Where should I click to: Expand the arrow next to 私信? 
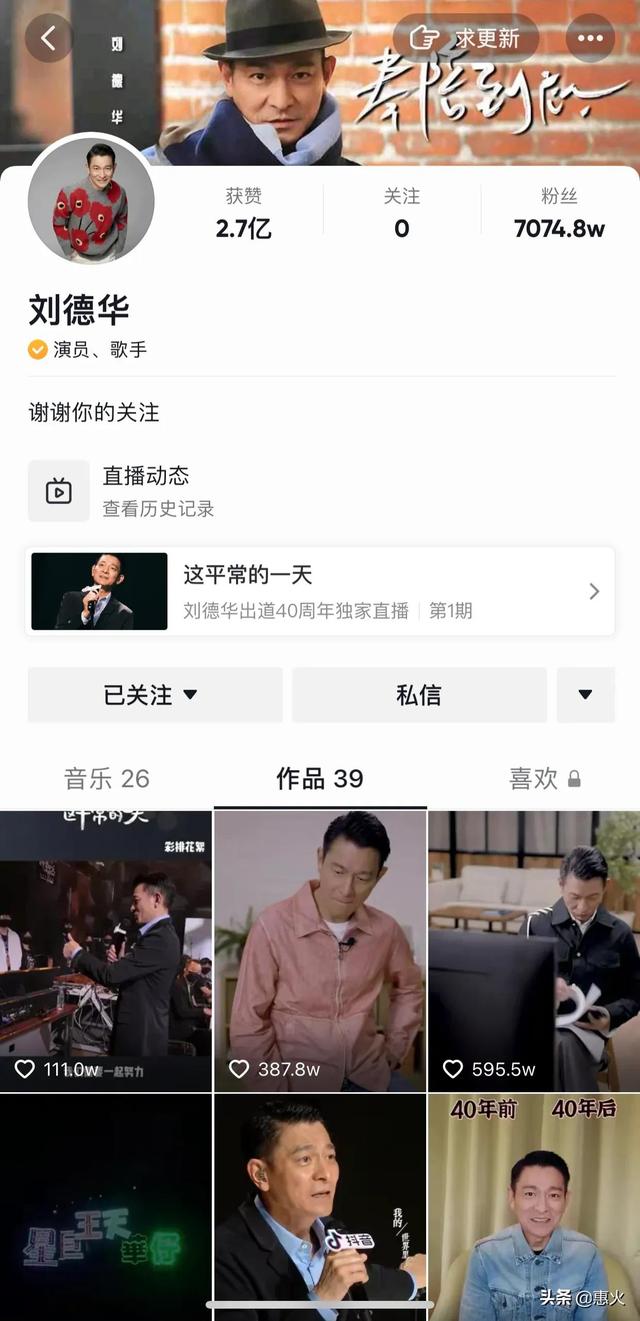click(585, 695)
